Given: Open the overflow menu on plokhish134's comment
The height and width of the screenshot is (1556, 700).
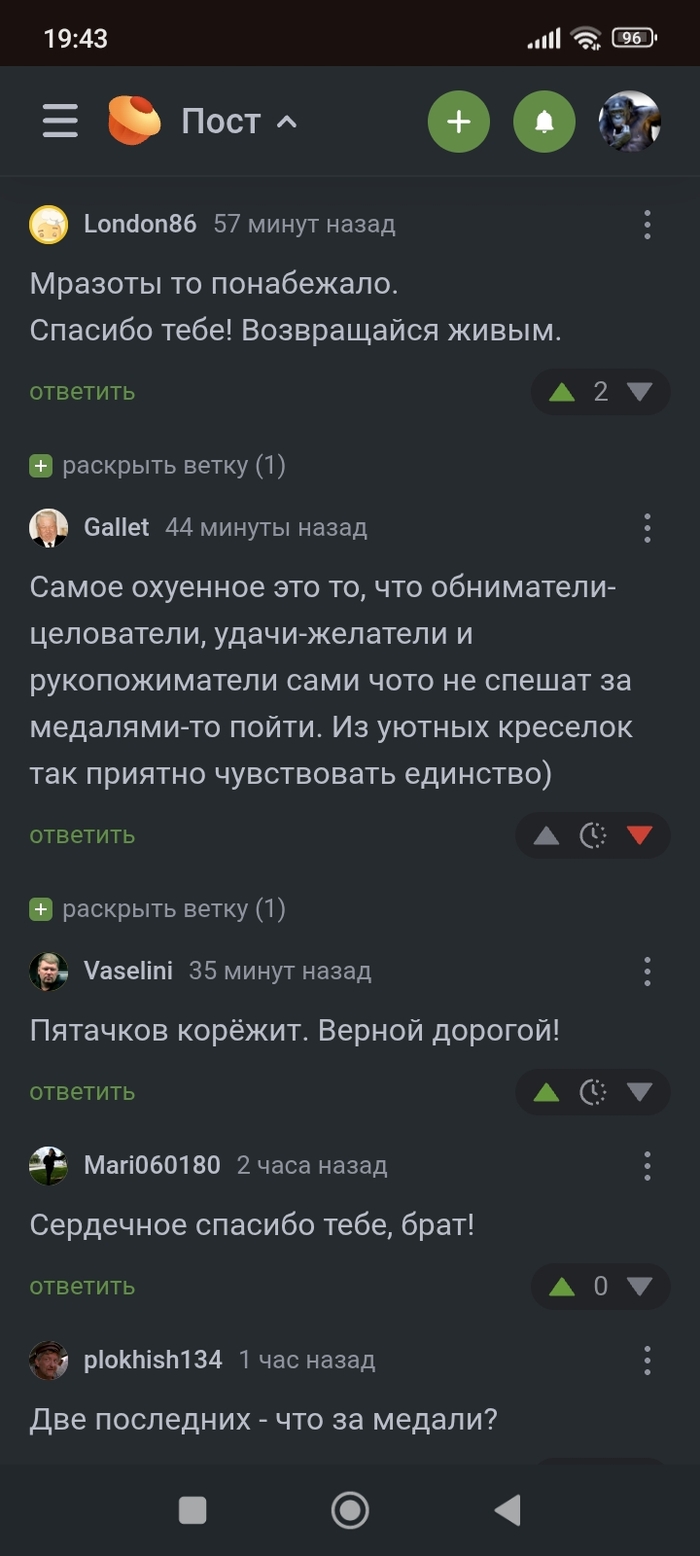Looking at the screenshot, I should [648, 1360].
